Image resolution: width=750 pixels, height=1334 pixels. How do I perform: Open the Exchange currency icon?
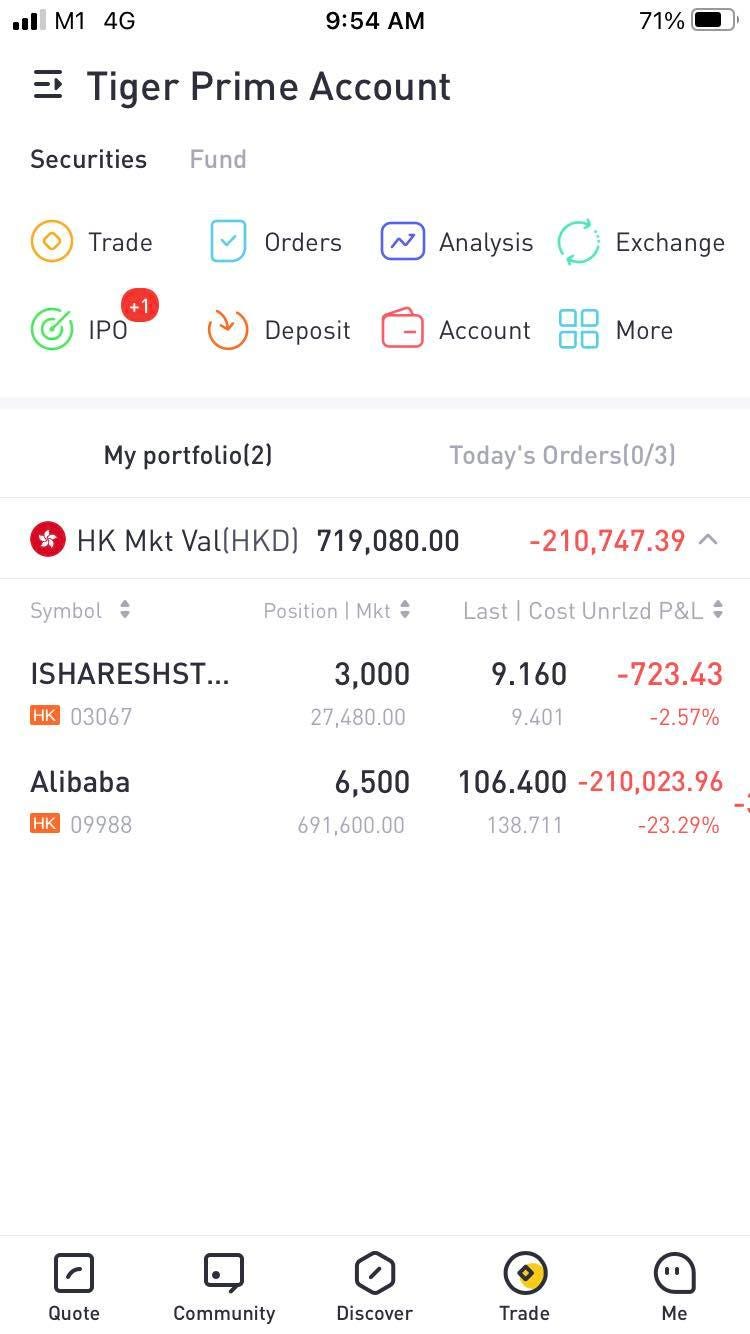(x=578, y=241)
